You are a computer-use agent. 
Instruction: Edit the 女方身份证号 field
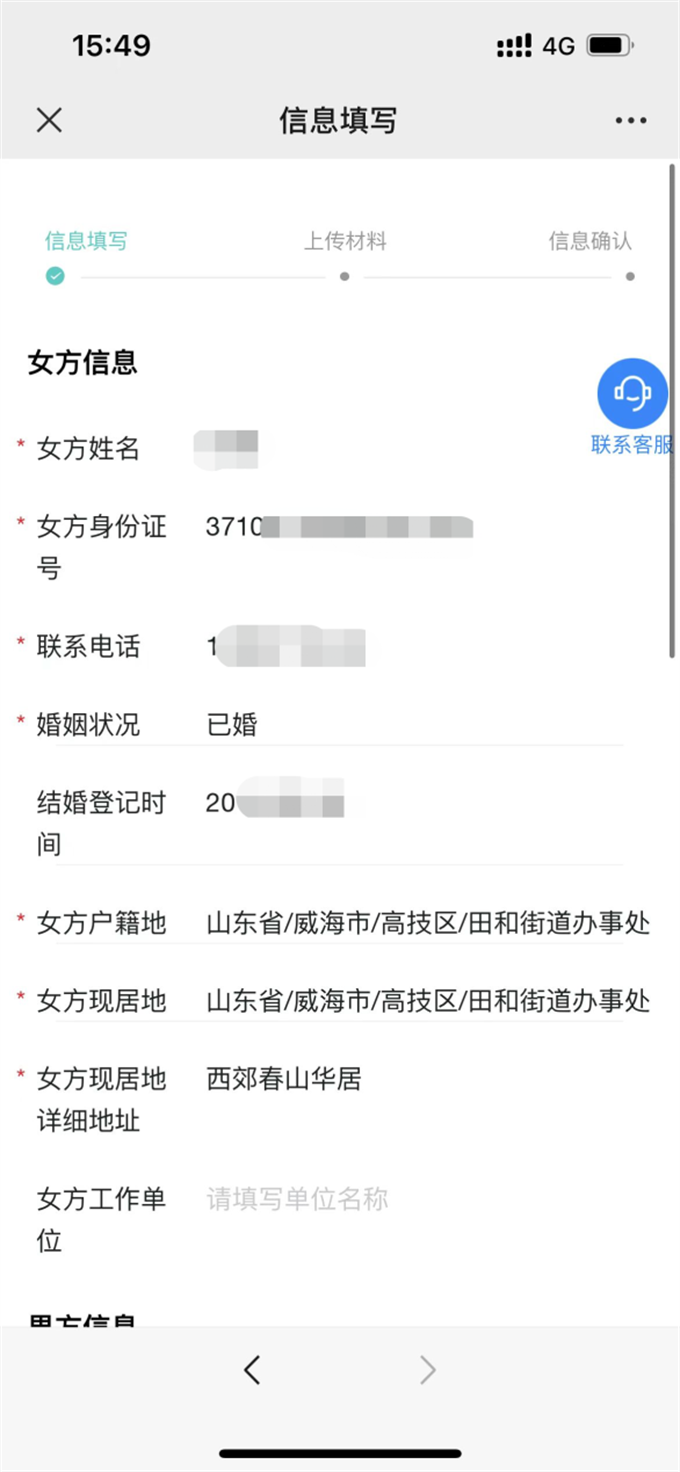click(414, 526)
